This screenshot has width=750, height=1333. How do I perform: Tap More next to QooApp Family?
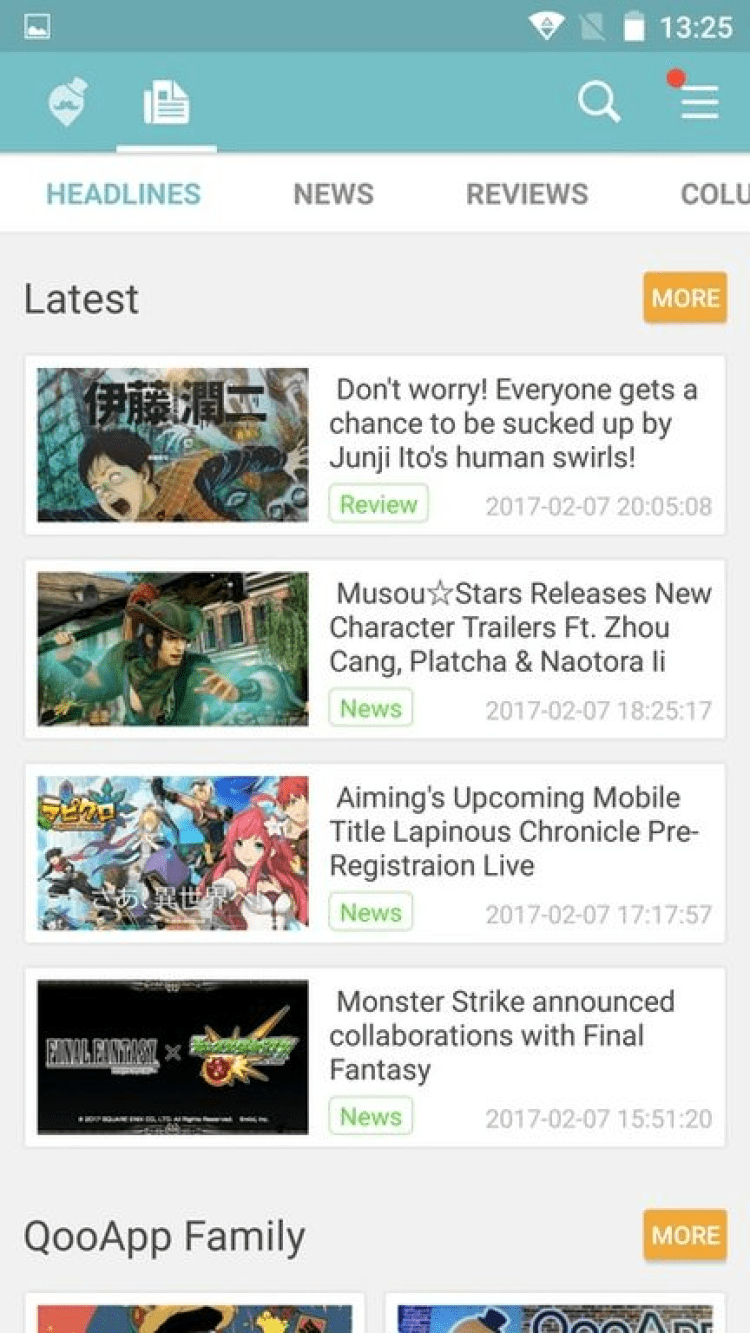point(685,1235)
